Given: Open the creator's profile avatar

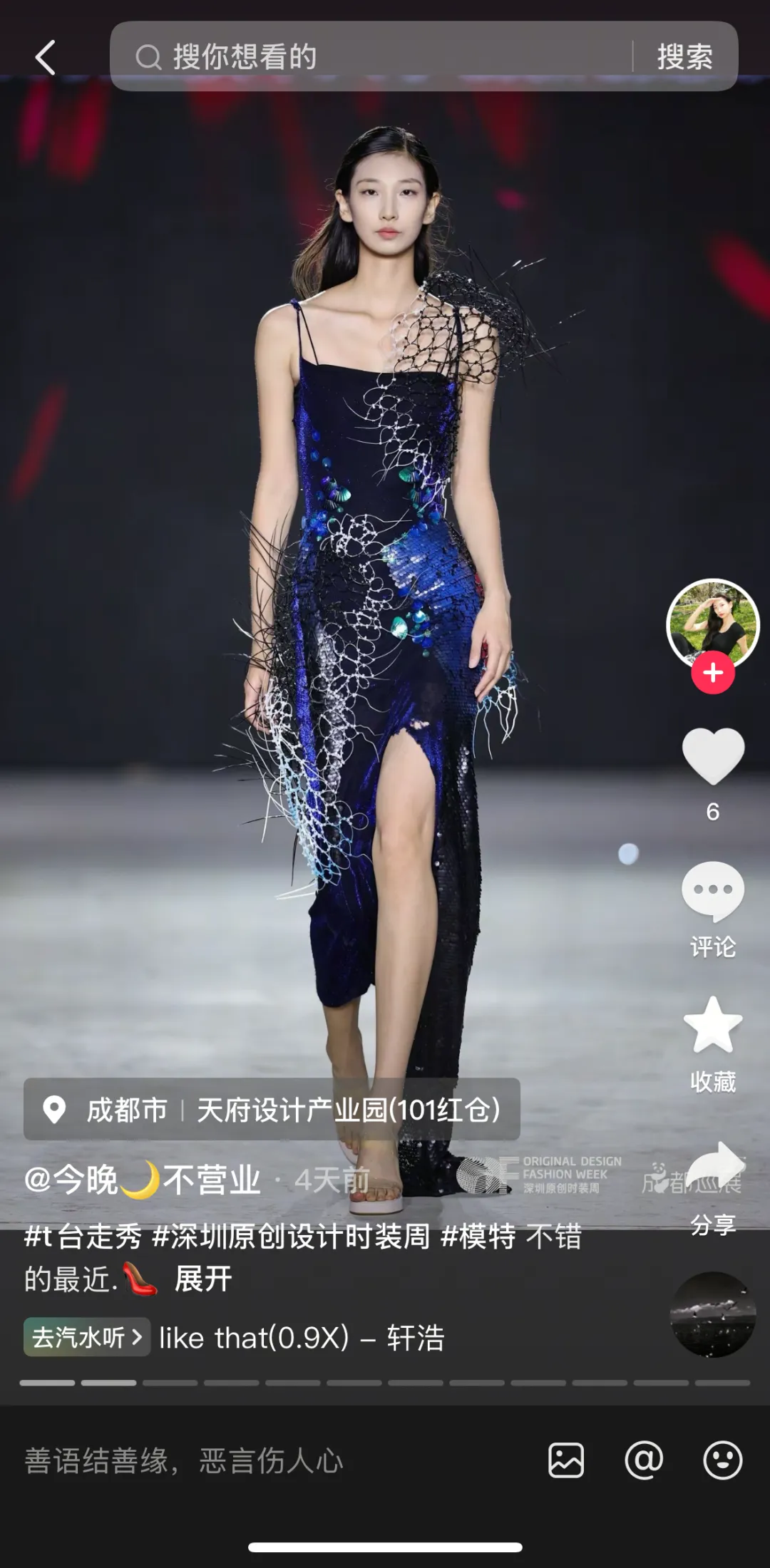Looking at the screenshot, I should [713, 625].
